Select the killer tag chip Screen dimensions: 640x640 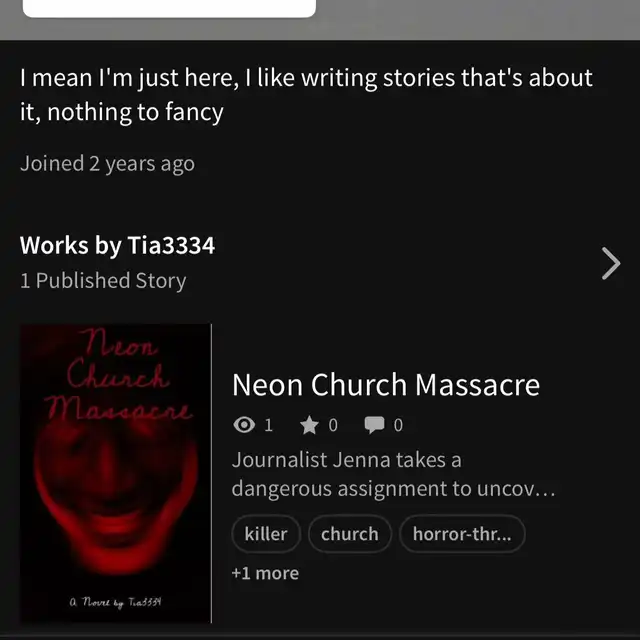click(x=266, y=534)
